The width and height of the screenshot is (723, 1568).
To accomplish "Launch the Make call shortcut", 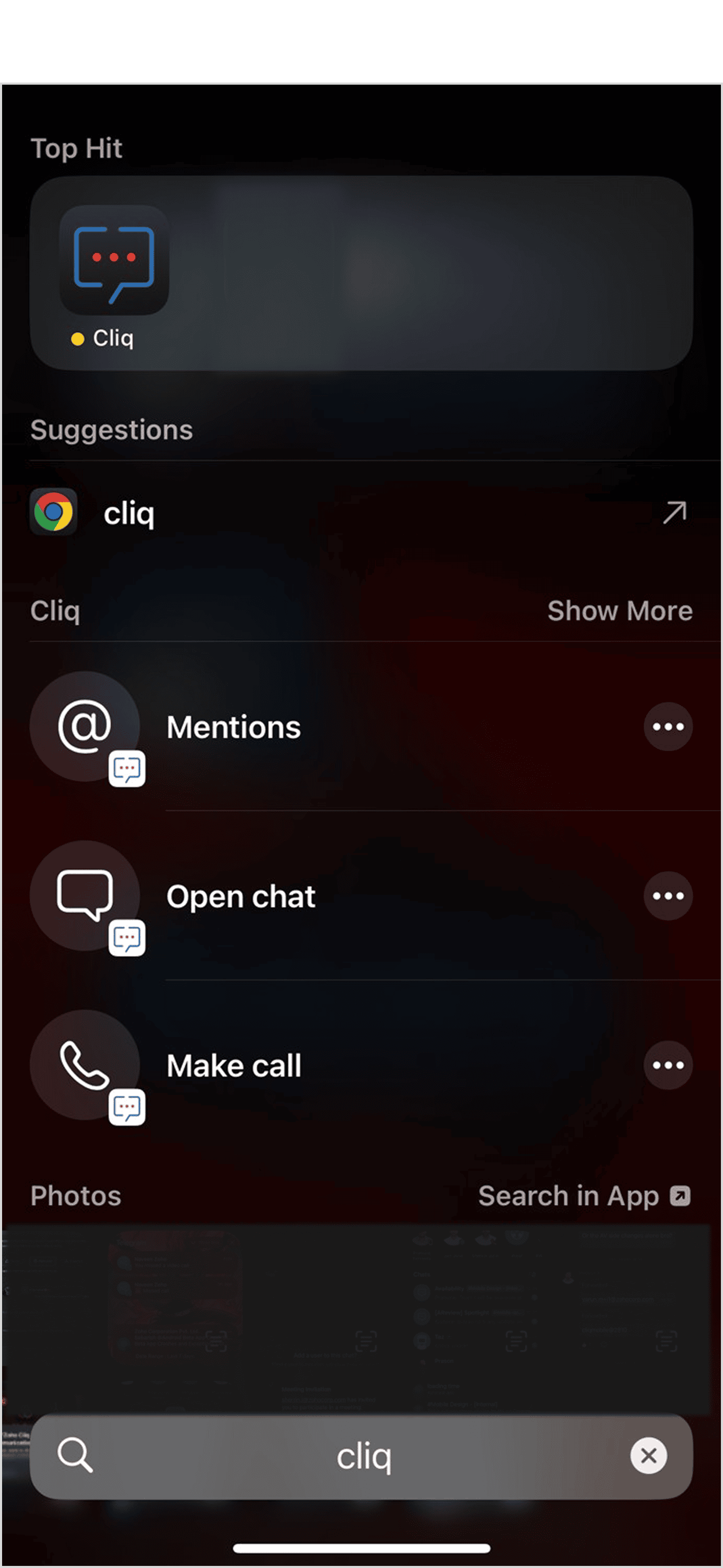I will pyautogui.click(x=234, y=1065).
